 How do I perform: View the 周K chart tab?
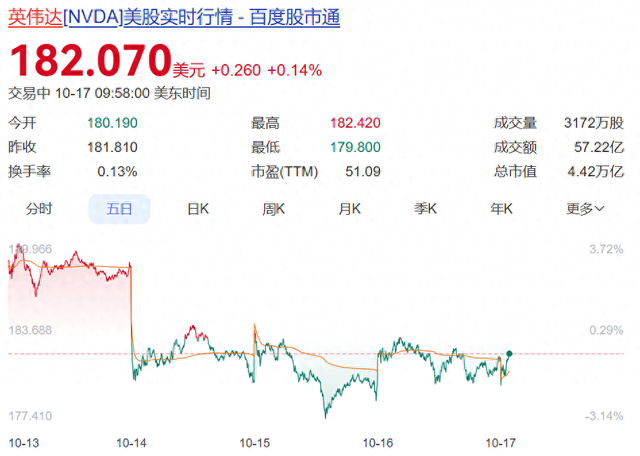pos(273,208)
